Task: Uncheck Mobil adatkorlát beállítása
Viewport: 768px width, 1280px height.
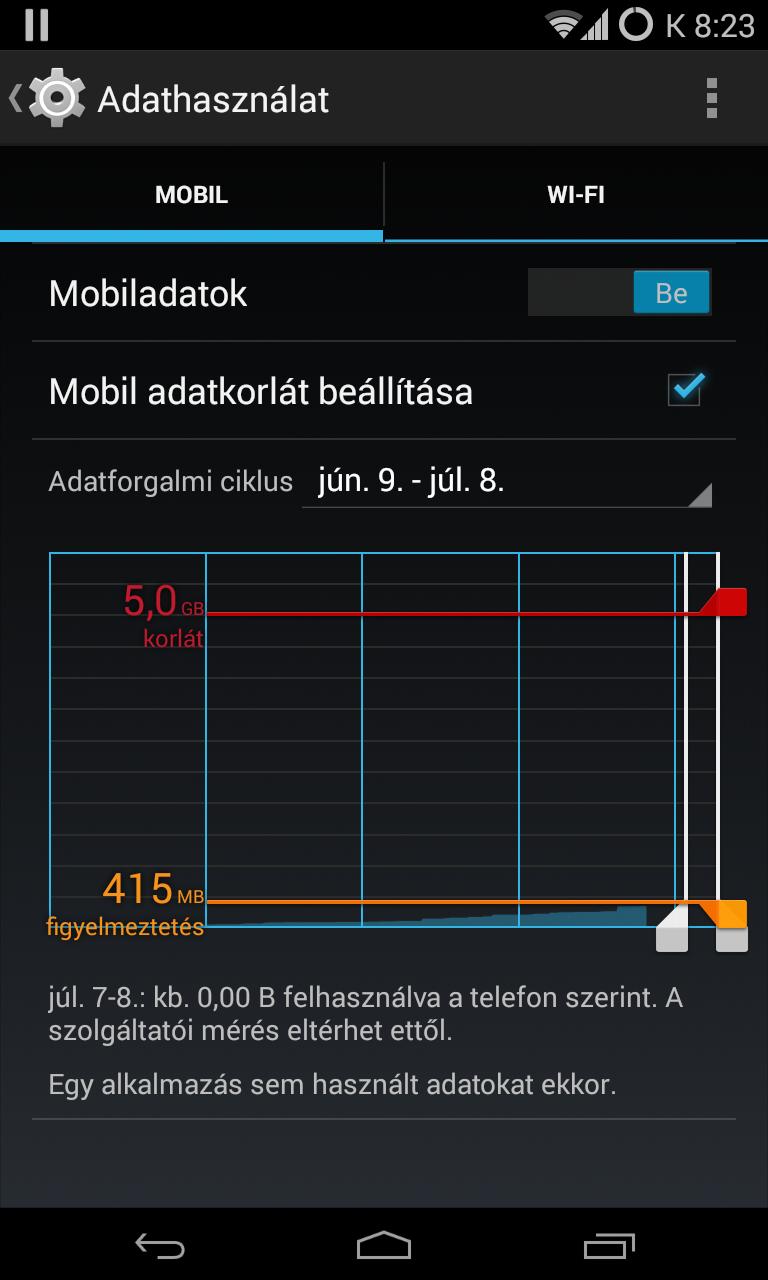Action: coord(686,389)
